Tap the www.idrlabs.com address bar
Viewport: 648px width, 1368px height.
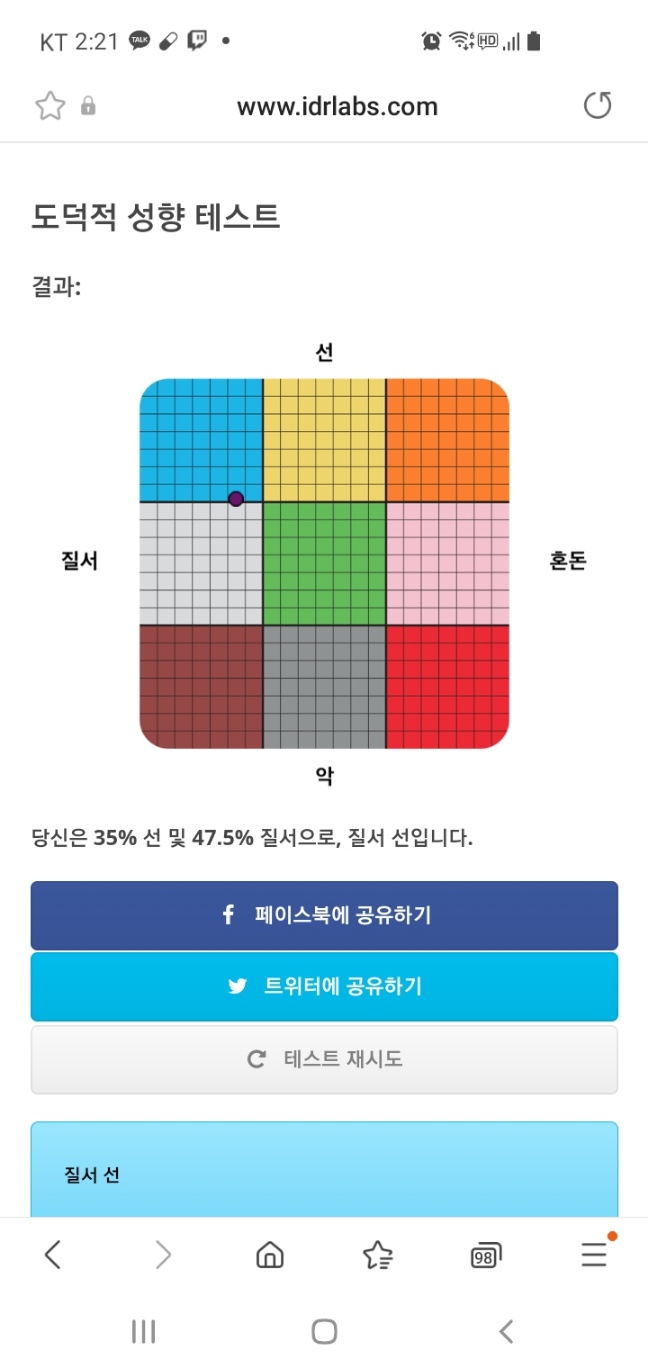pos(337,106)
